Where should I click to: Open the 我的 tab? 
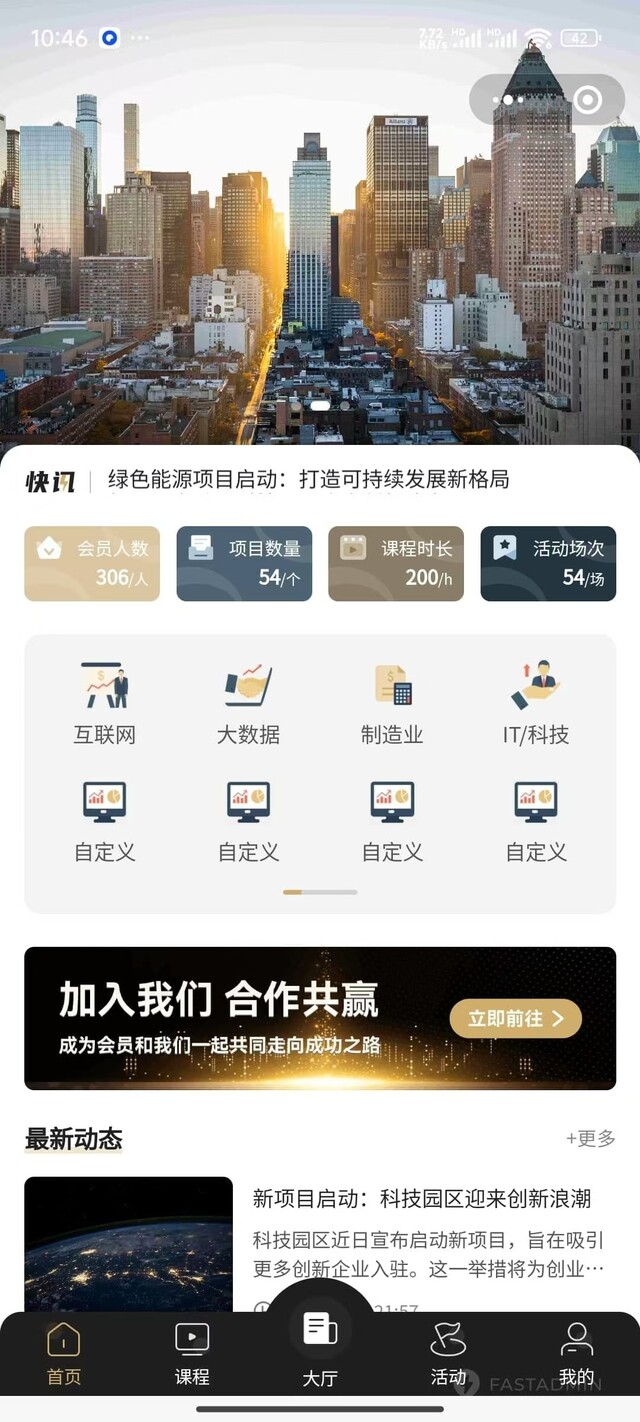[x=576, y=1354]
